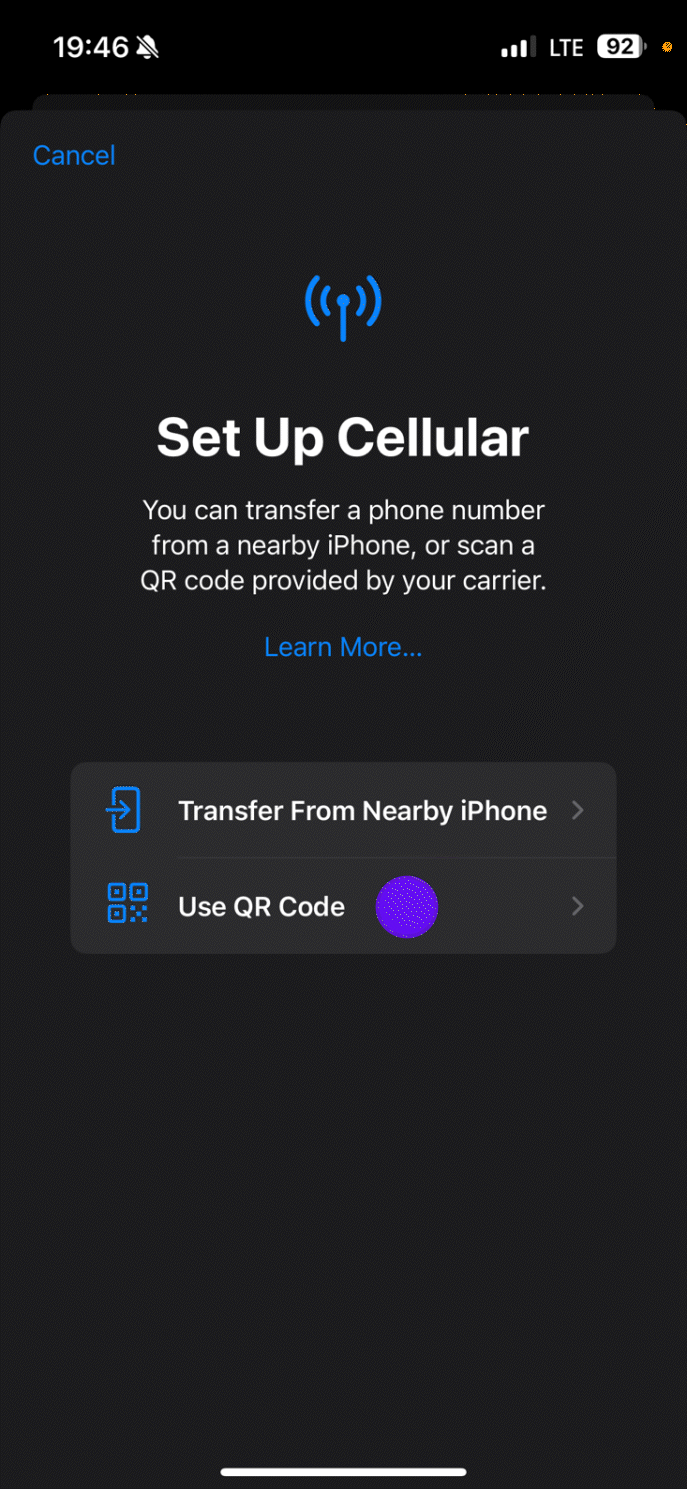The image size is (687, 1489).
Task: Select Transfer From Nearby iPhone
Action: click(343, 810)
